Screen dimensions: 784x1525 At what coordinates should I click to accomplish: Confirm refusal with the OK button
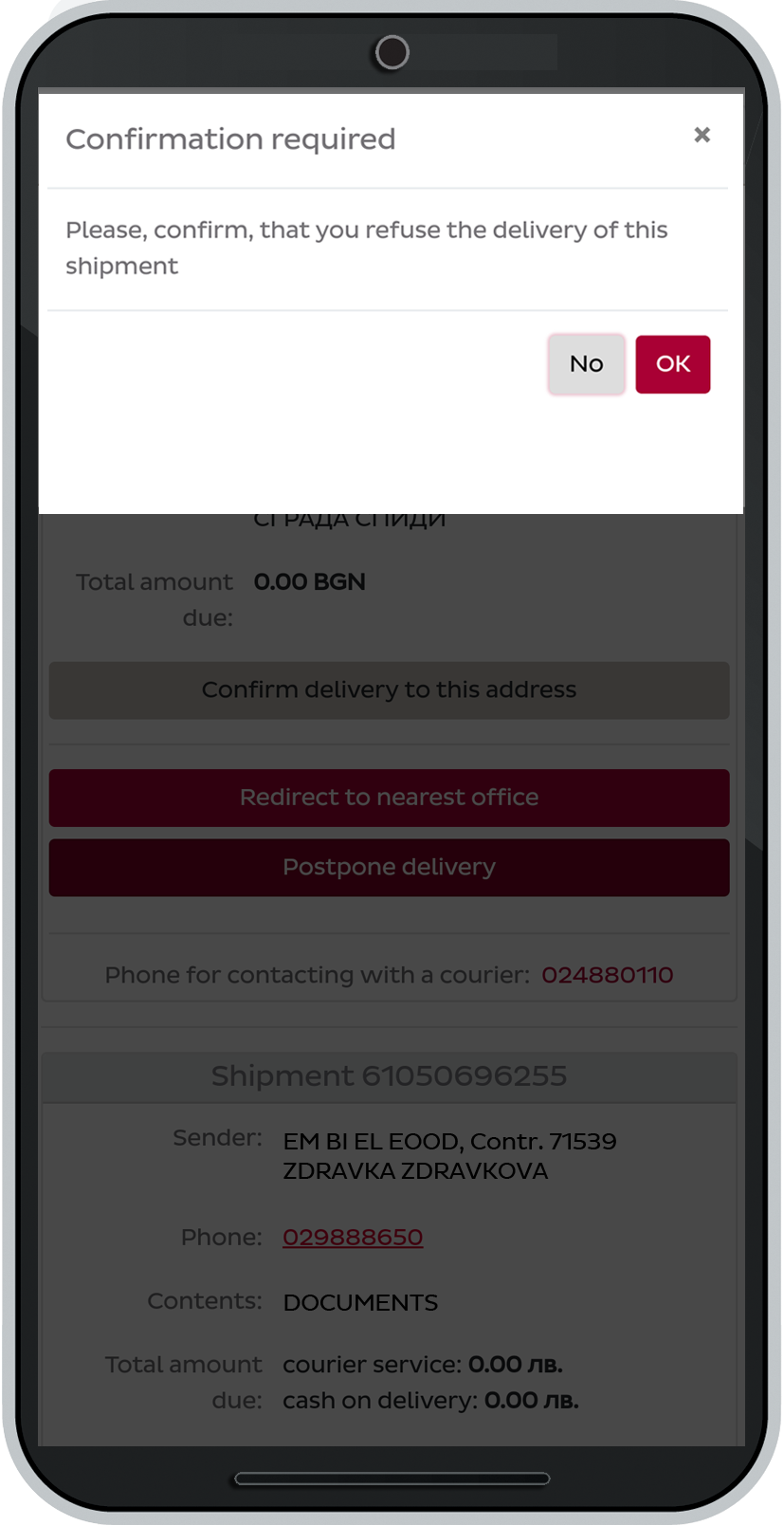pos(672,364)
